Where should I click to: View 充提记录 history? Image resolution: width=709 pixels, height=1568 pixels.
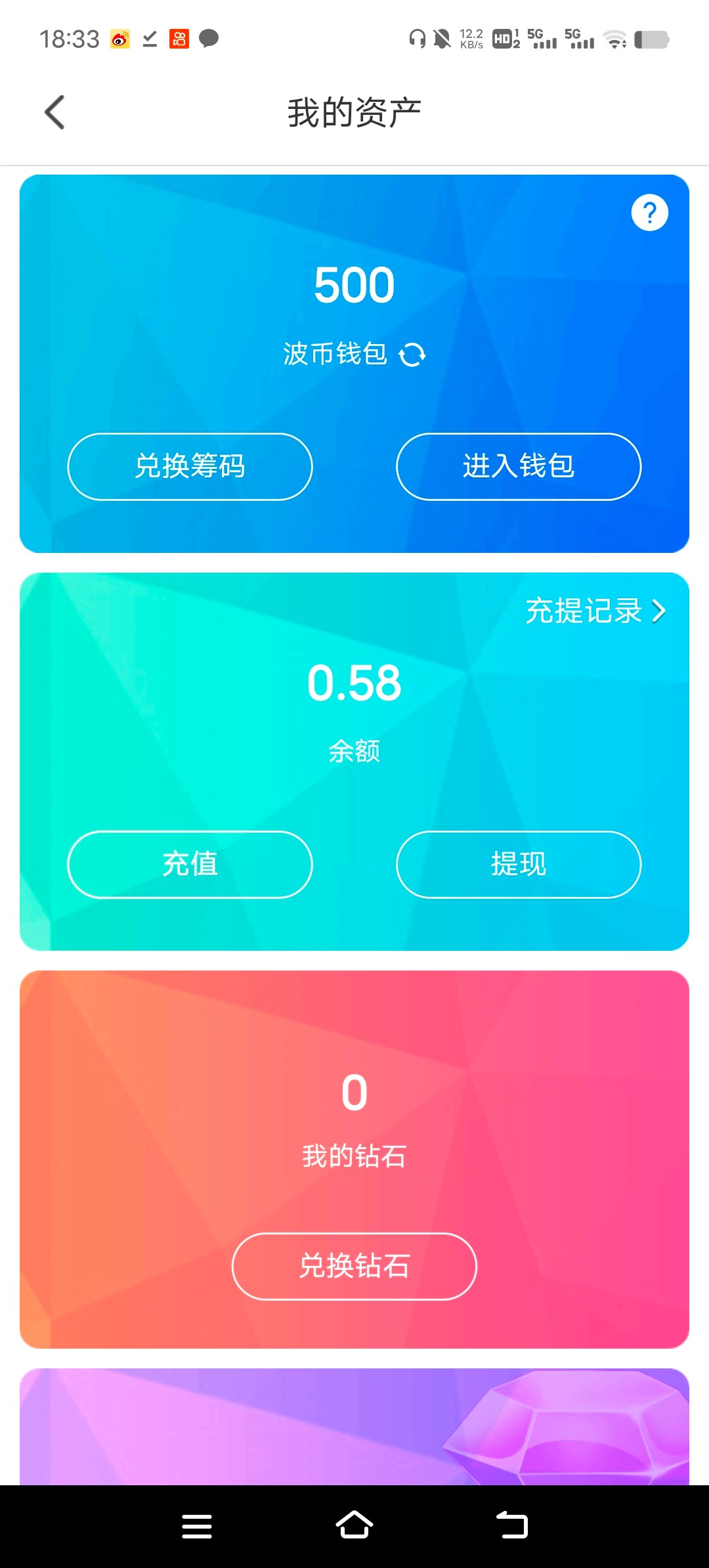tap(595, 611)
